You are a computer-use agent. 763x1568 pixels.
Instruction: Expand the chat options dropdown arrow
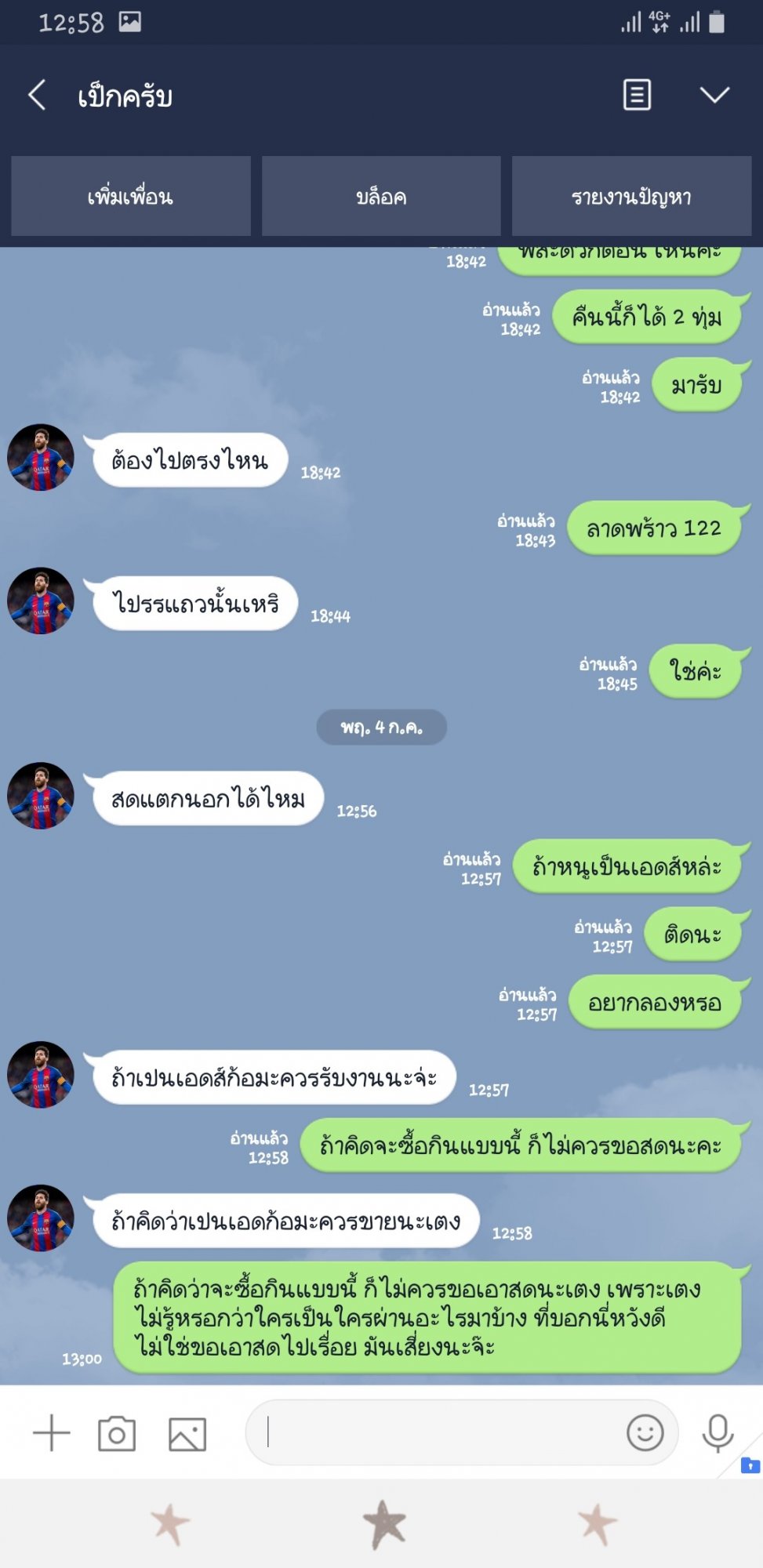tap(714, 95)
